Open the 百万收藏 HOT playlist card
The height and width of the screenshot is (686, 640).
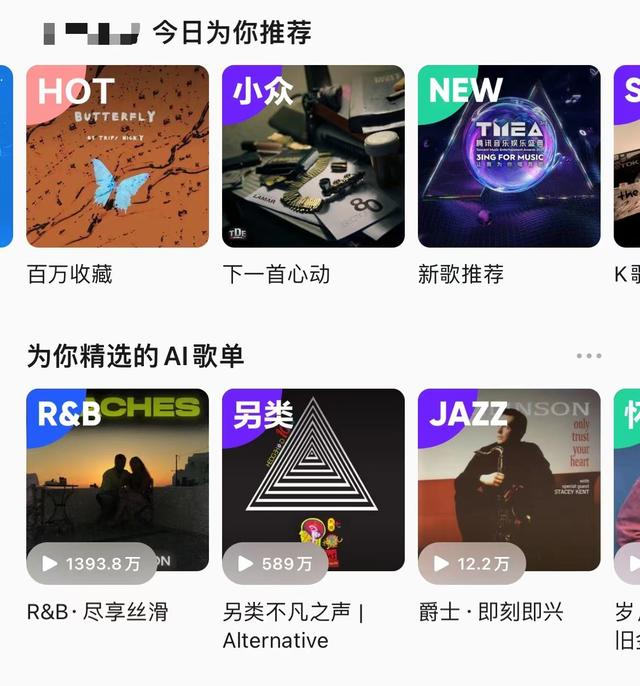[117, 156]
